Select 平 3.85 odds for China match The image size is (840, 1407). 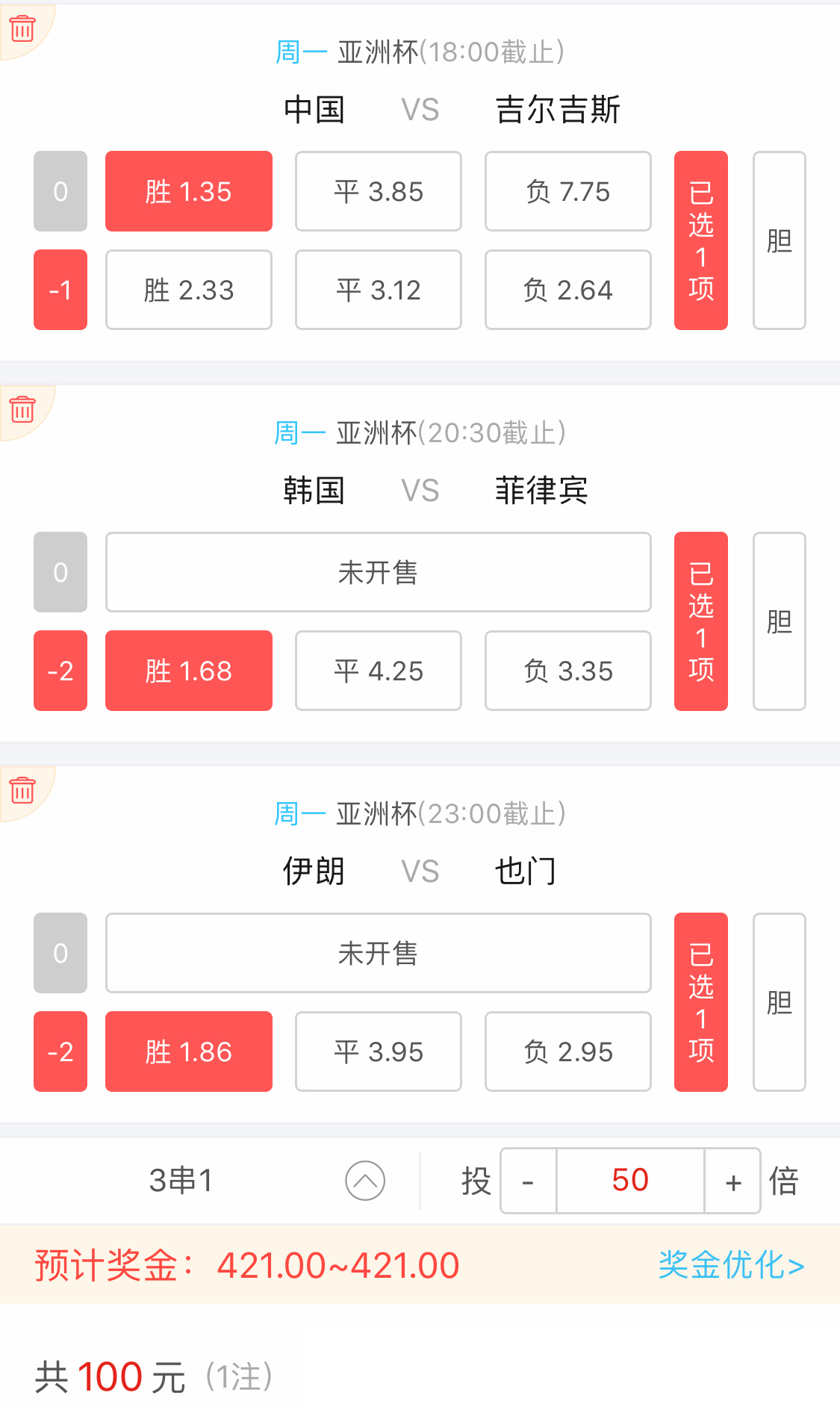tap(378, 191)
